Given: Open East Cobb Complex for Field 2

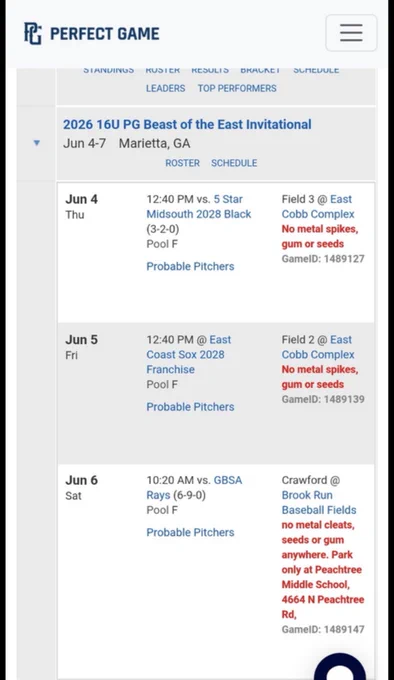Looking at the screenshot, I should (x=318, y=347).
